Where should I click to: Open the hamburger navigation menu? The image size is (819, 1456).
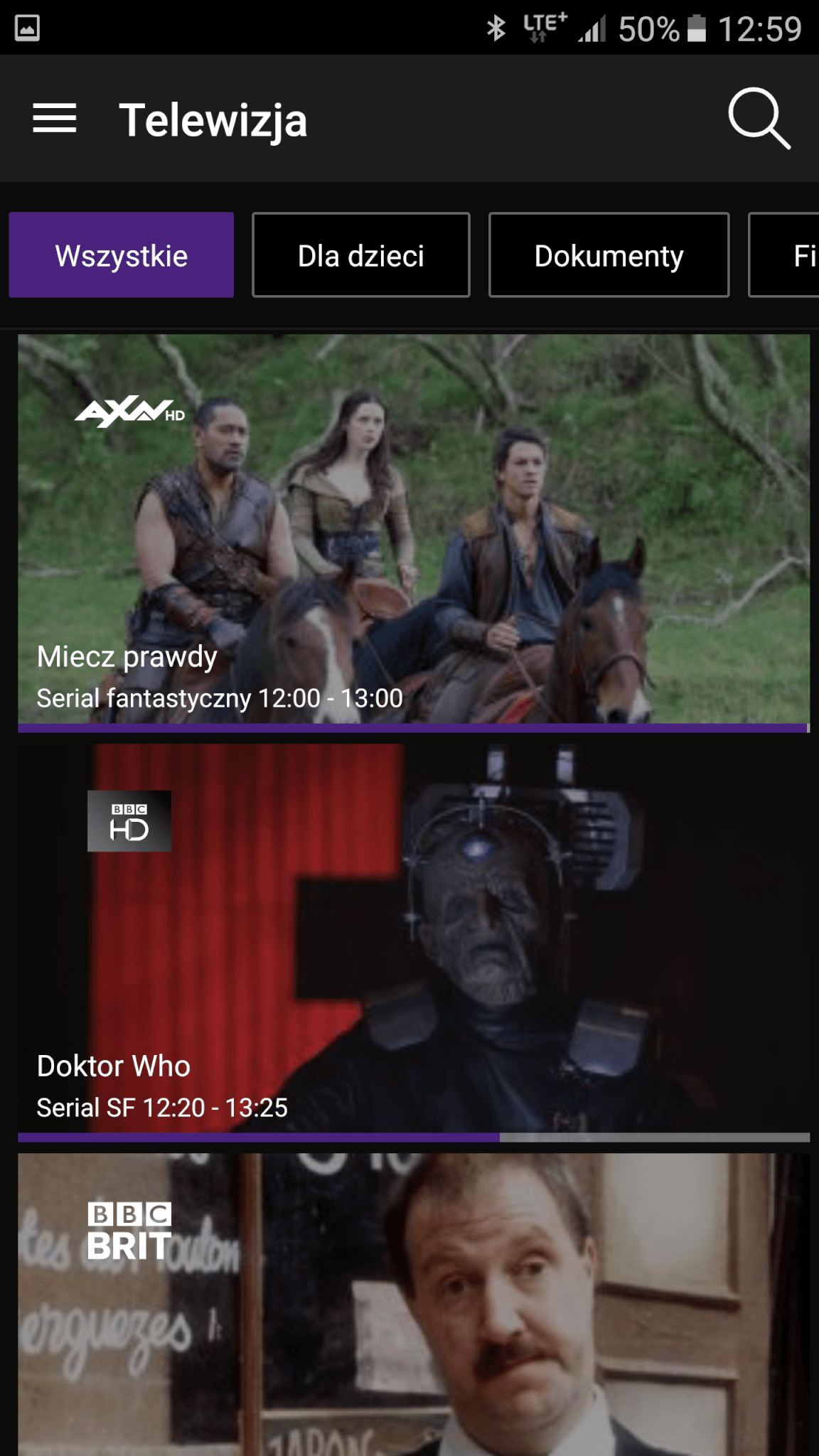pyautogui.click(x=55, y=118)
